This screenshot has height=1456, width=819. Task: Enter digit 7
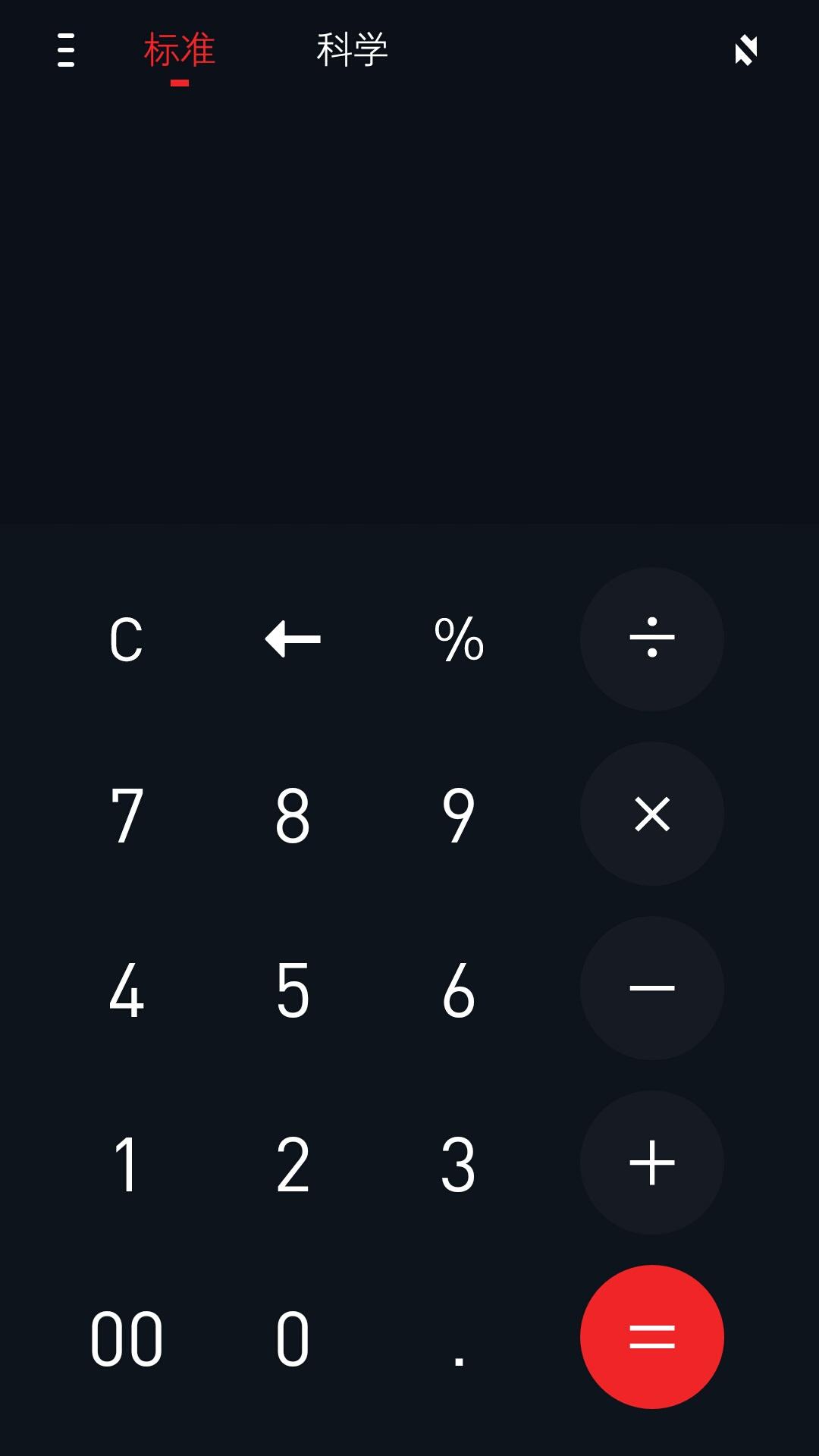click(126, 815)
